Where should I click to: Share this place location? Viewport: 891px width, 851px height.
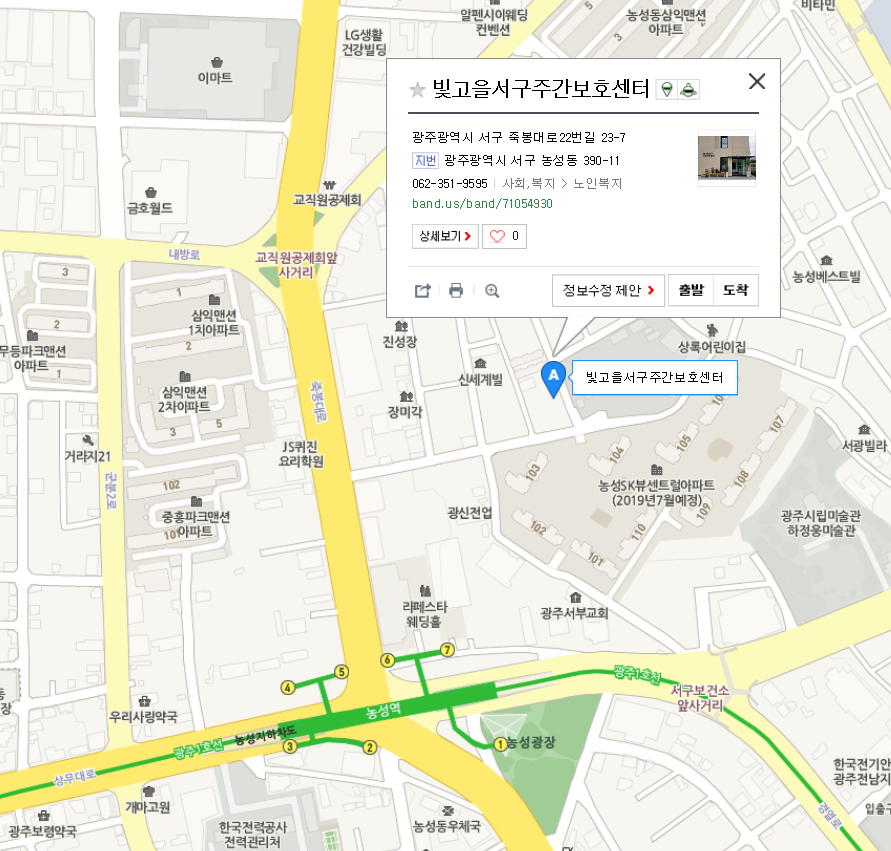(x=423, y=291)
